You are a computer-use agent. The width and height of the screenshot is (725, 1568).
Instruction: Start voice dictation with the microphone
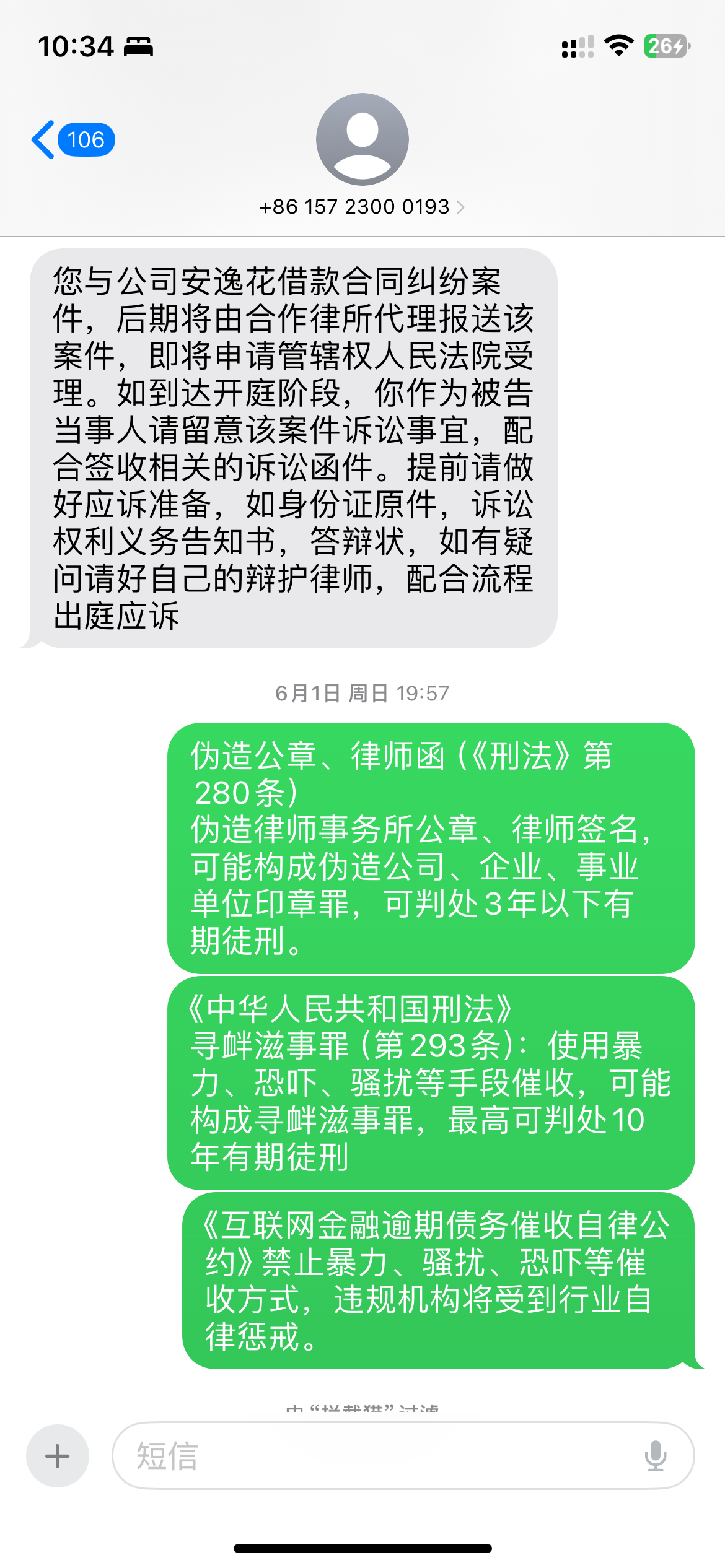(x=655, y=1456)
